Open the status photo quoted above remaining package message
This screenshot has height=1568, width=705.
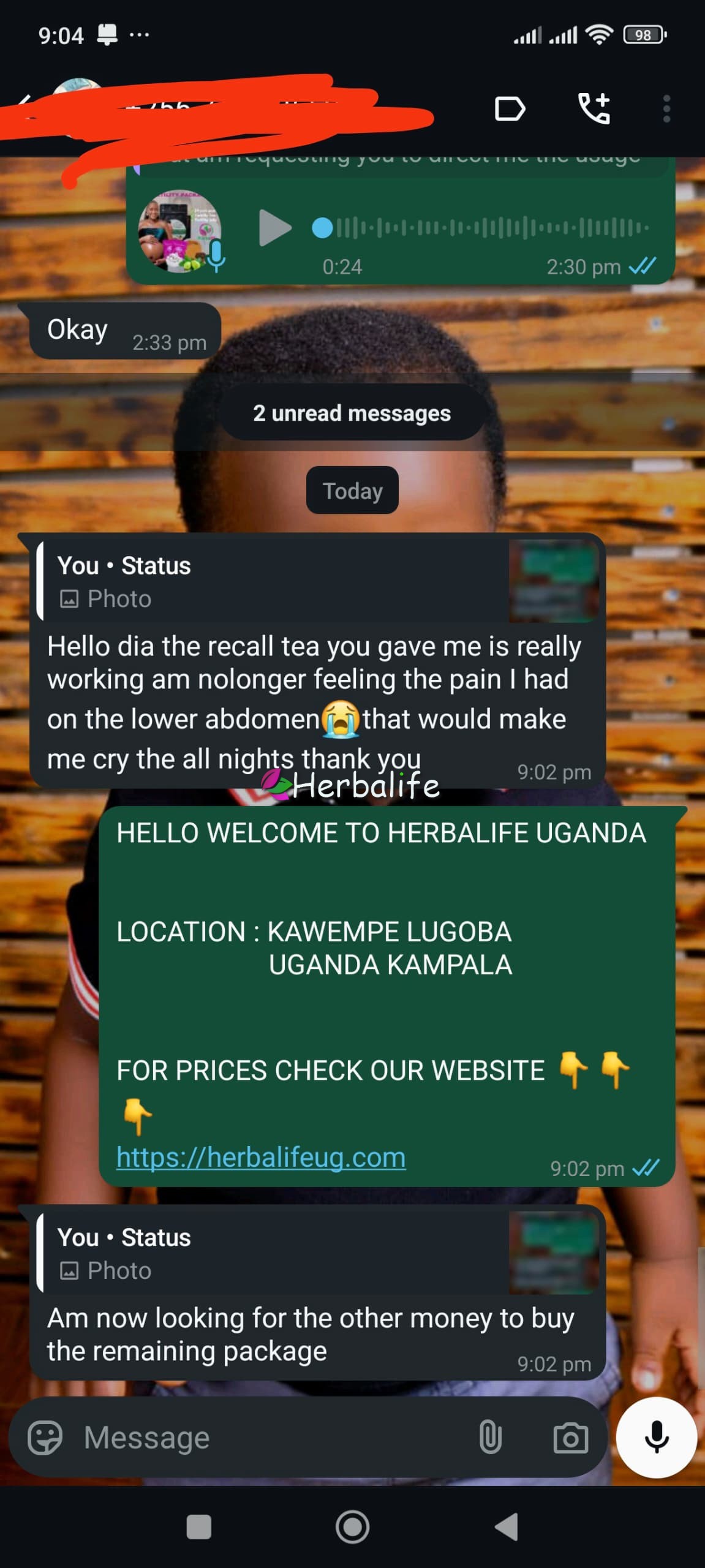tap(554, 1253)
